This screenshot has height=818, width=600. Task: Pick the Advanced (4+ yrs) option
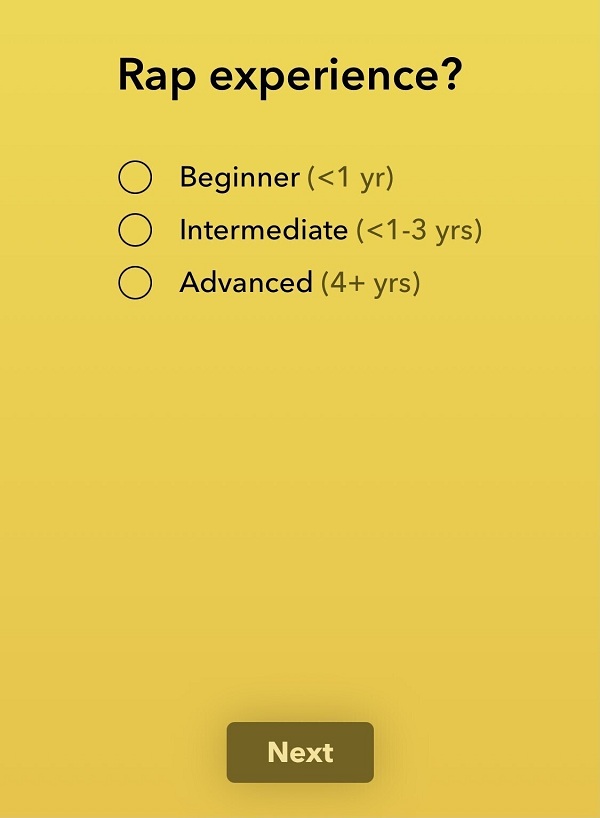[135, 284]
